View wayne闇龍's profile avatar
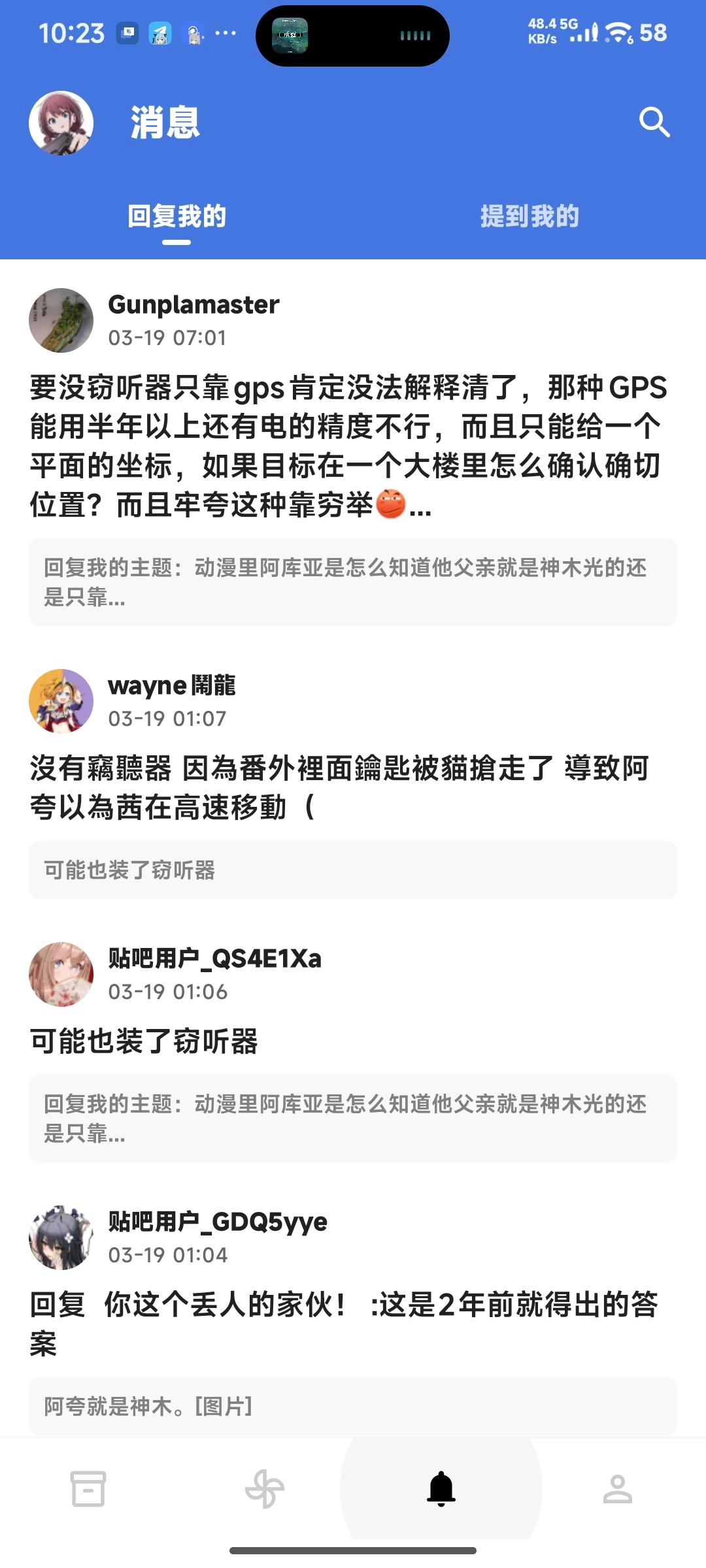The height and width of the screenshot is (1568, 706). click(61, 702)
